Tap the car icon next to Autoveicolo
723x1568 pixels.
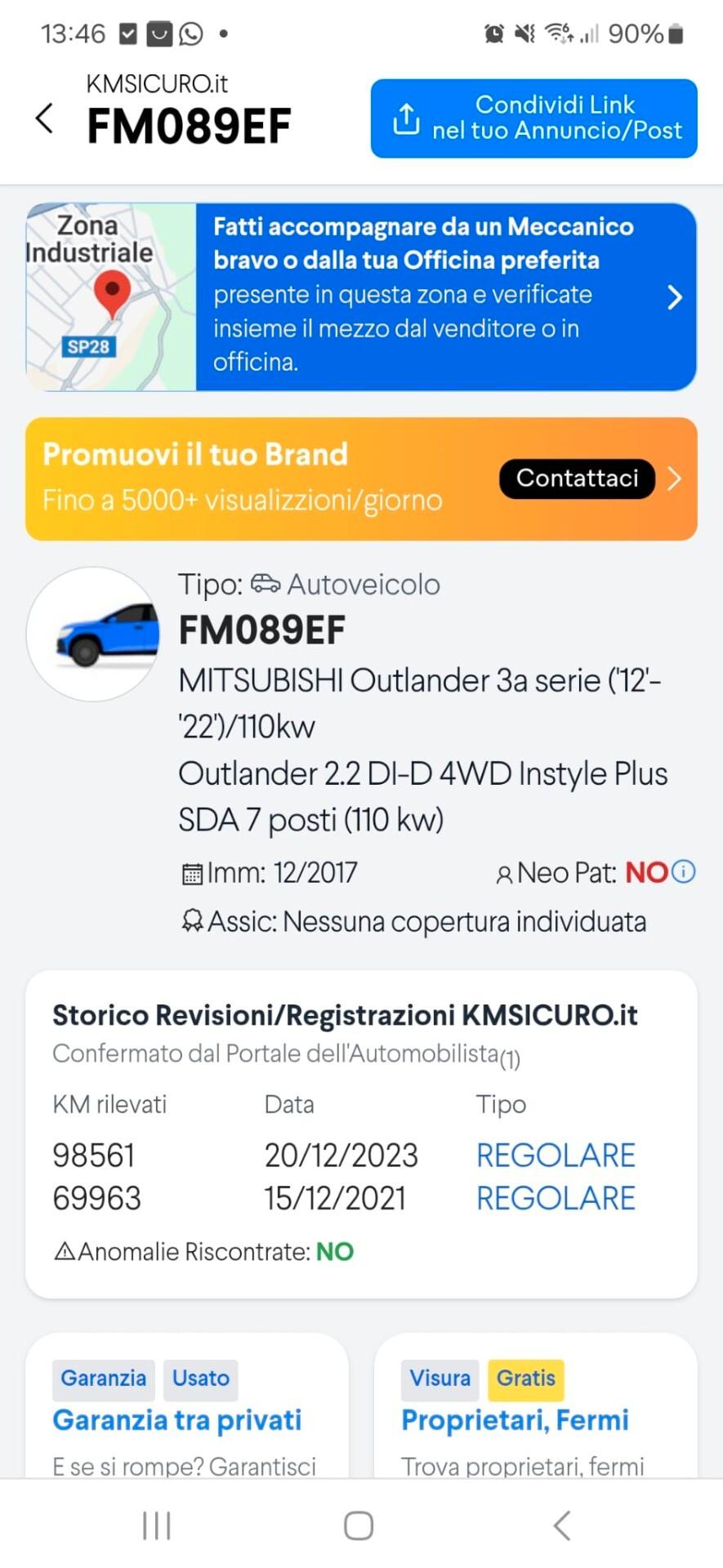tap(264, 583)
